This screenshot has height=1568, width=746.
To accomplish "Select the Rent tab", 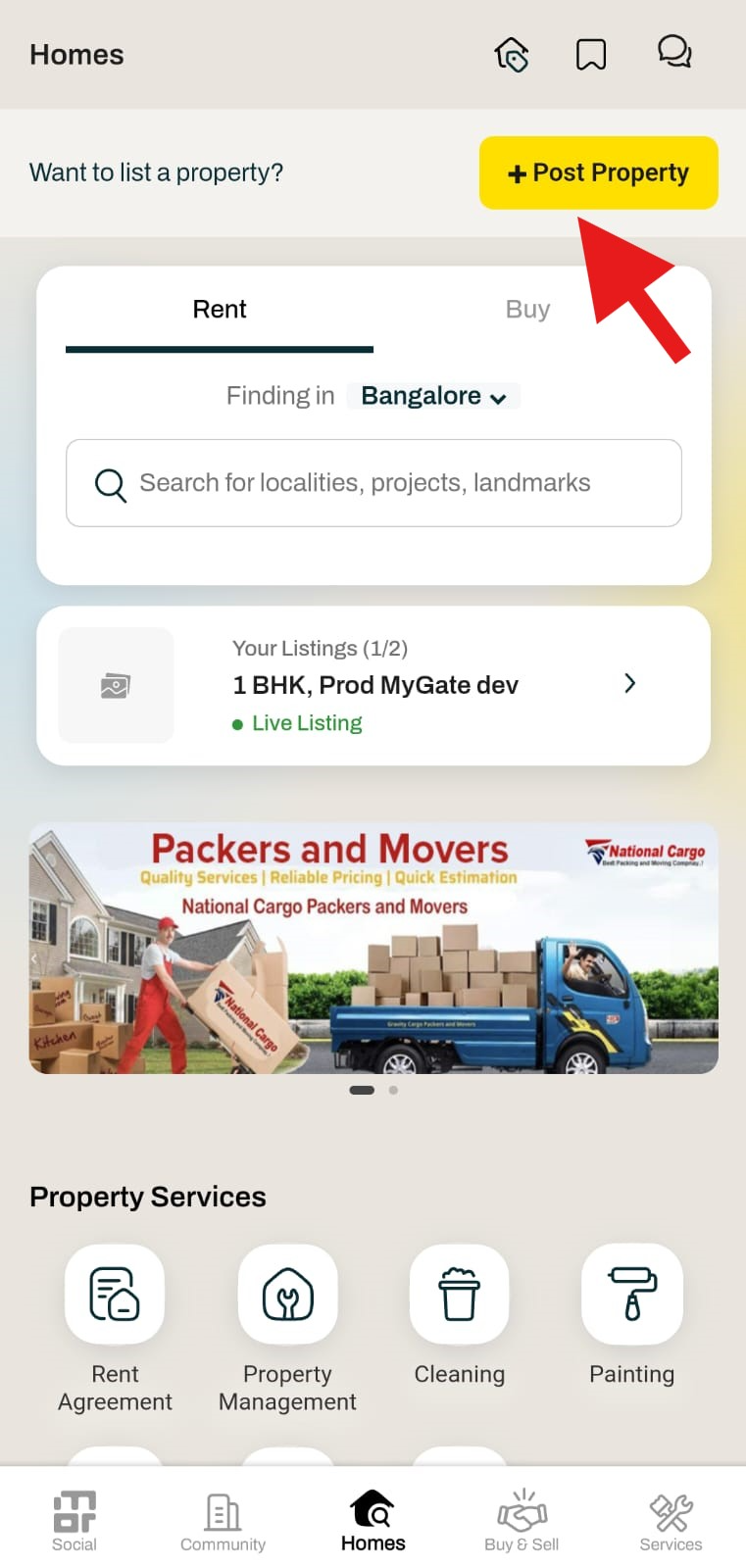I will (x=220, y=310).
